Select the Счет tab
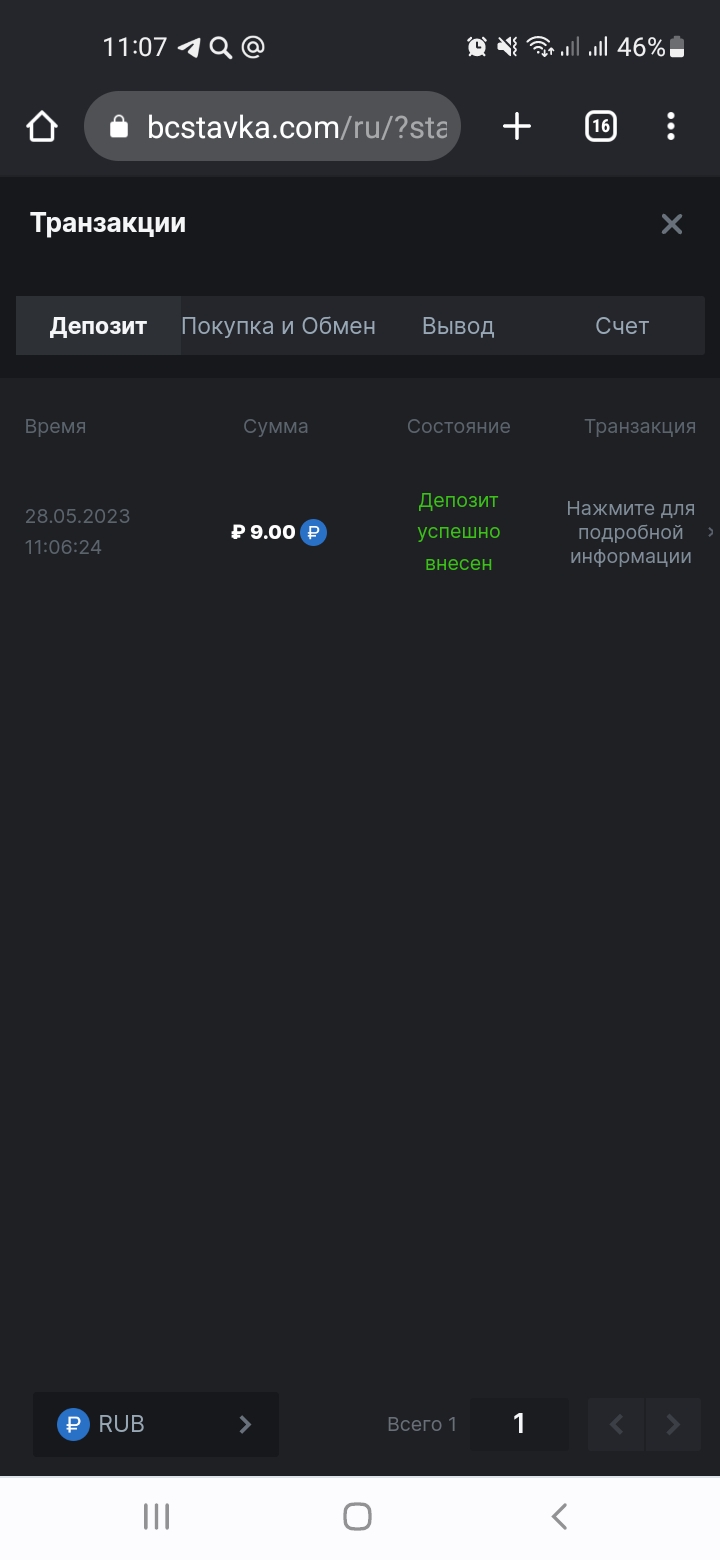Image resolution: width=720 pixels, height=1560 pixels. [x=622, y=326]
